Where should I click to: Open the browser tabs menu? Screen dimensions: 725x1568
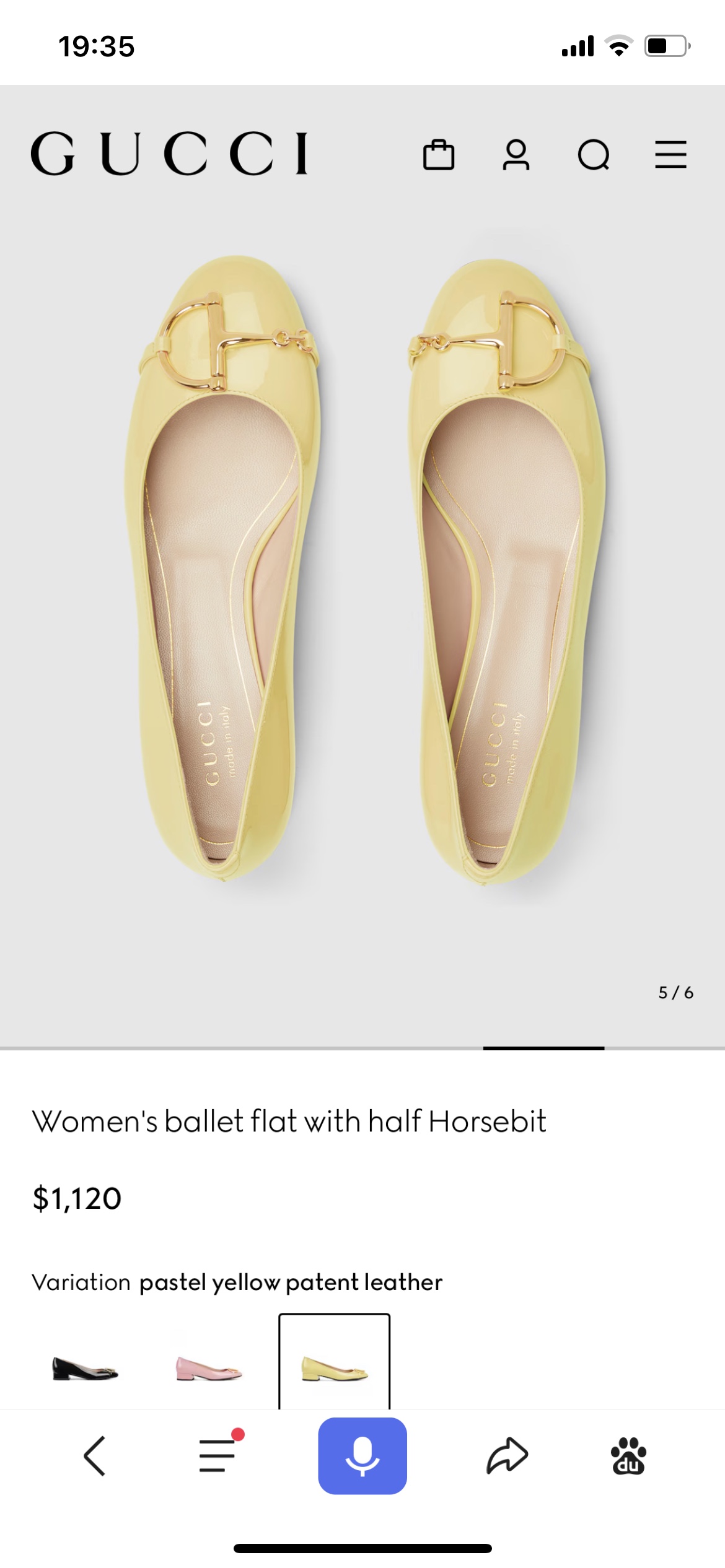coord(218,1455)
